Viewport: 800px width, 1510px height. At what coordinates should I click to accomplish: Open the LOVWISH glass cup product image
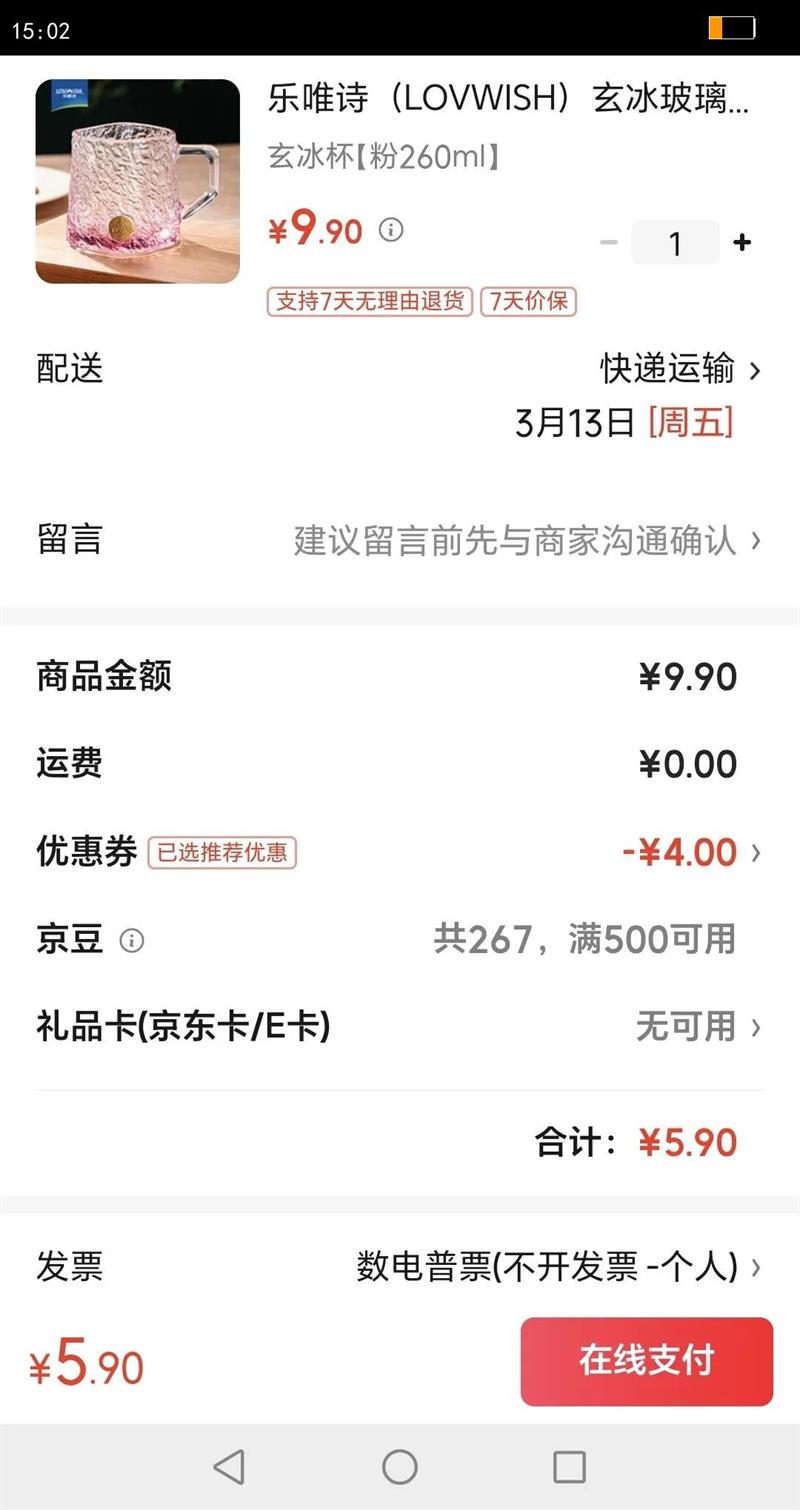pos(138,181)
